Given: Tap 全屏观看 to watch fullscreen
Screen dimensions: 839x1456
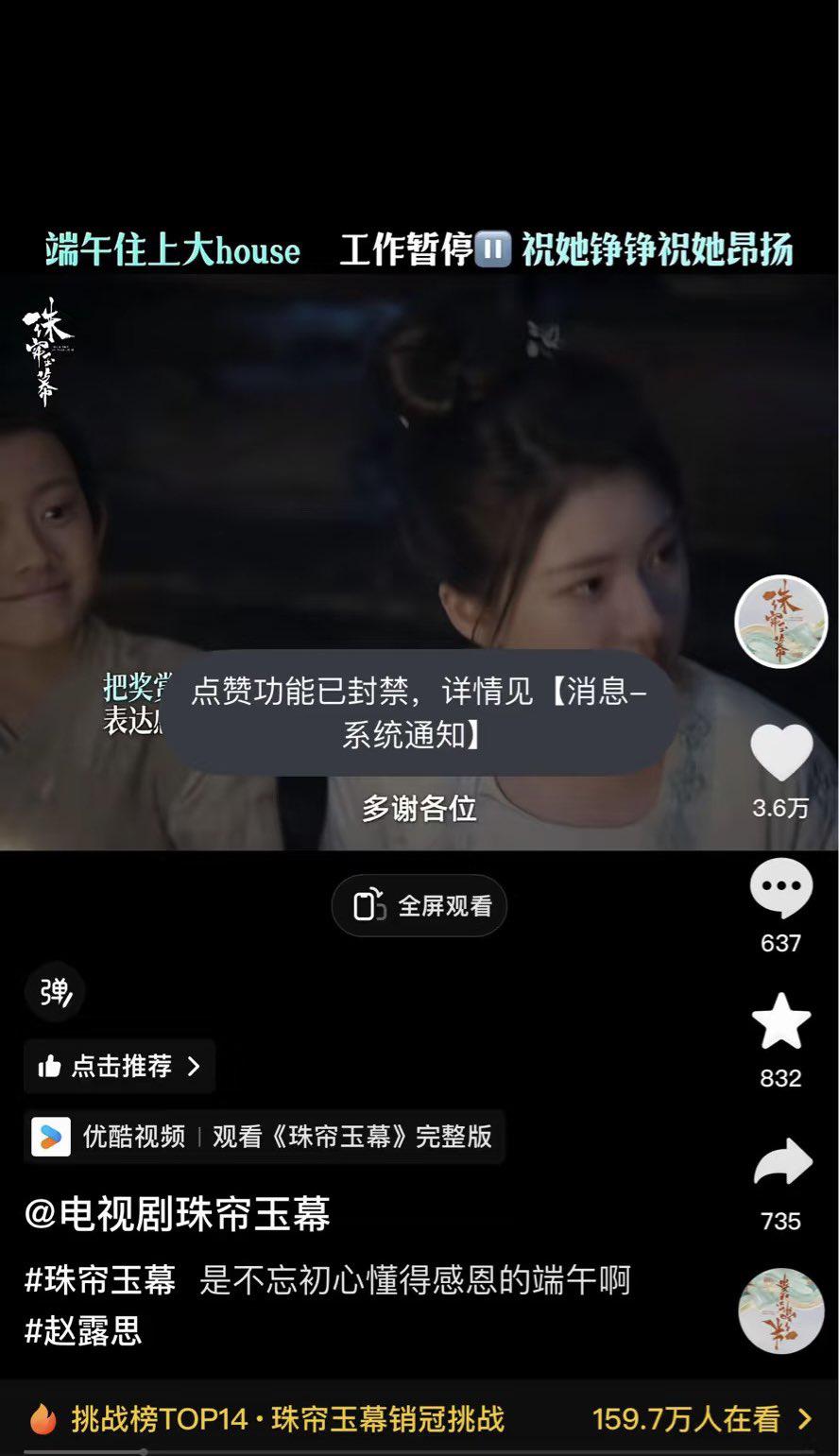Looking at the screenshot, I should click(419, 906).
